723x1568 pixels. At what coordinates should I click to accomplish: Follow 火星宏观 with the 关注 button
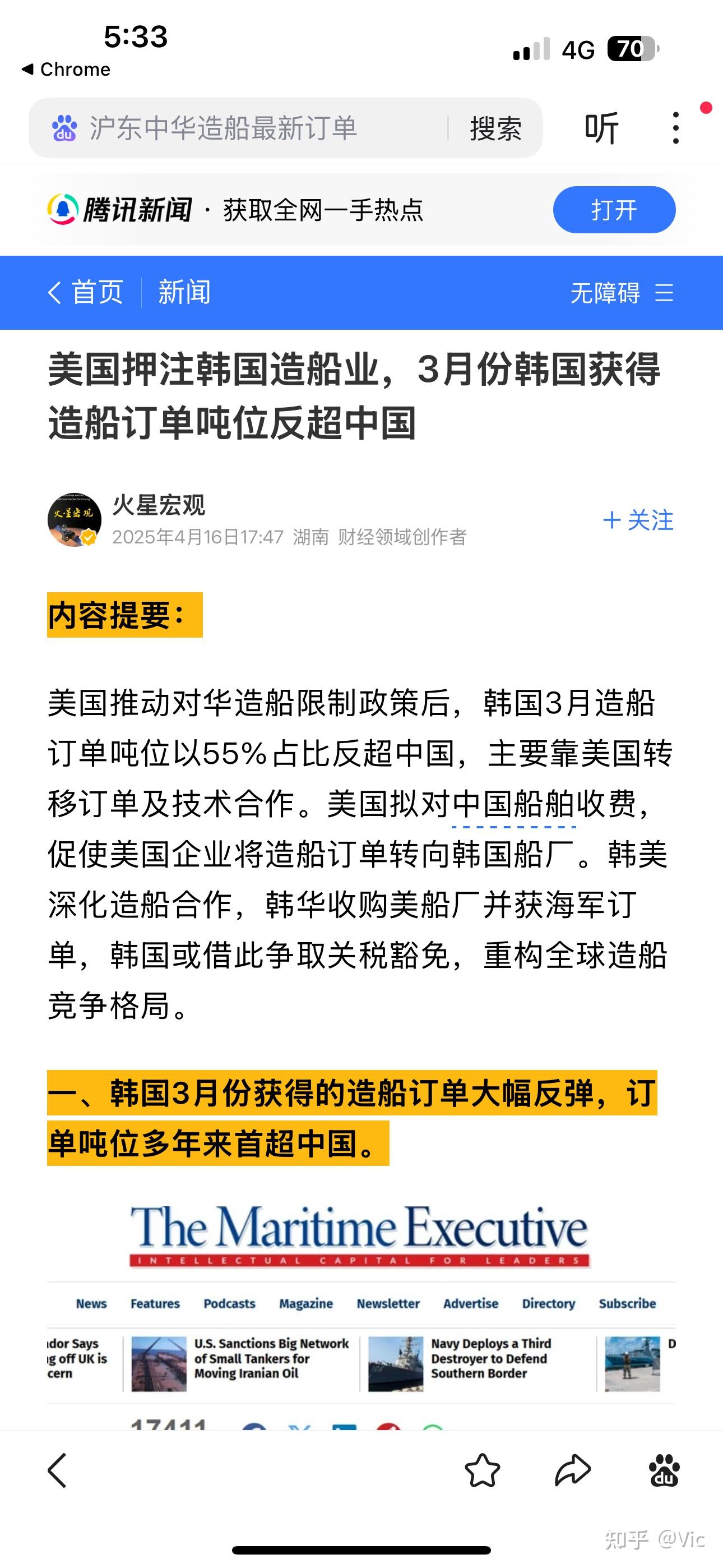(x=638, y=520)
